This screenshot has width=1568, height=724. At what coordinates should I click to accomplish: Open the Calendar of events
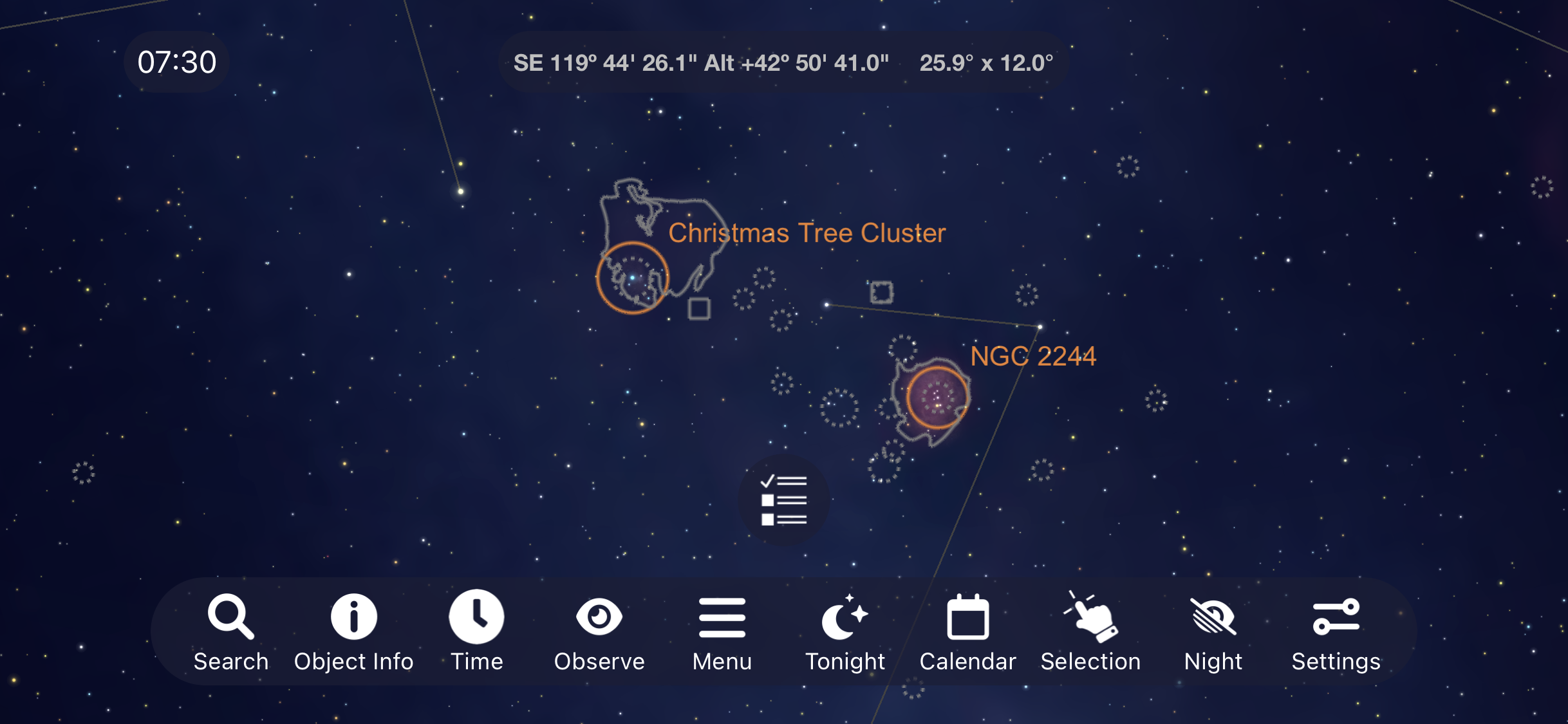[967, 632]
